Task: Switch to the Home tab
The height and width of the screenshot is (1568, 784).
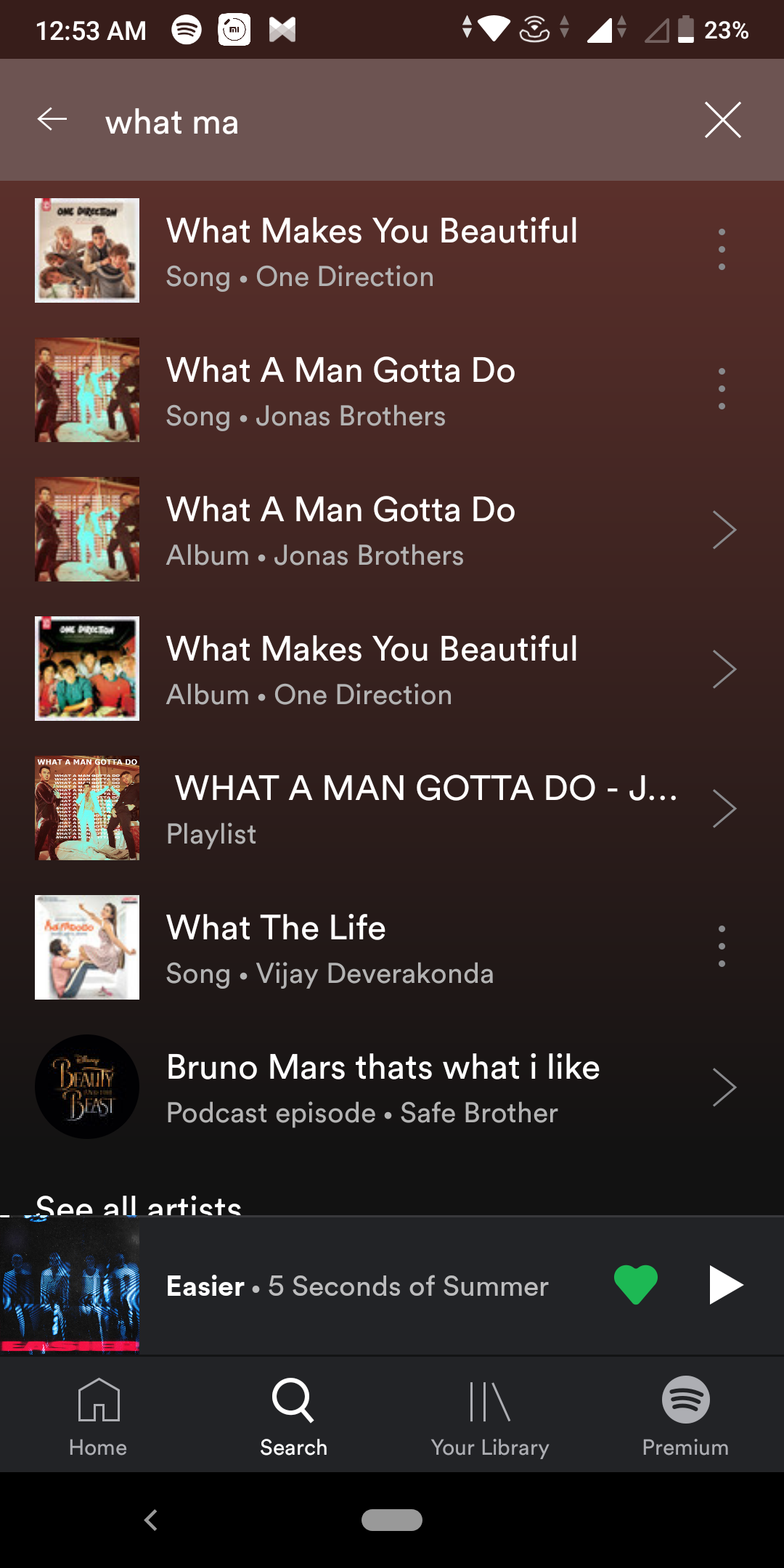Action: [98, 1416]
